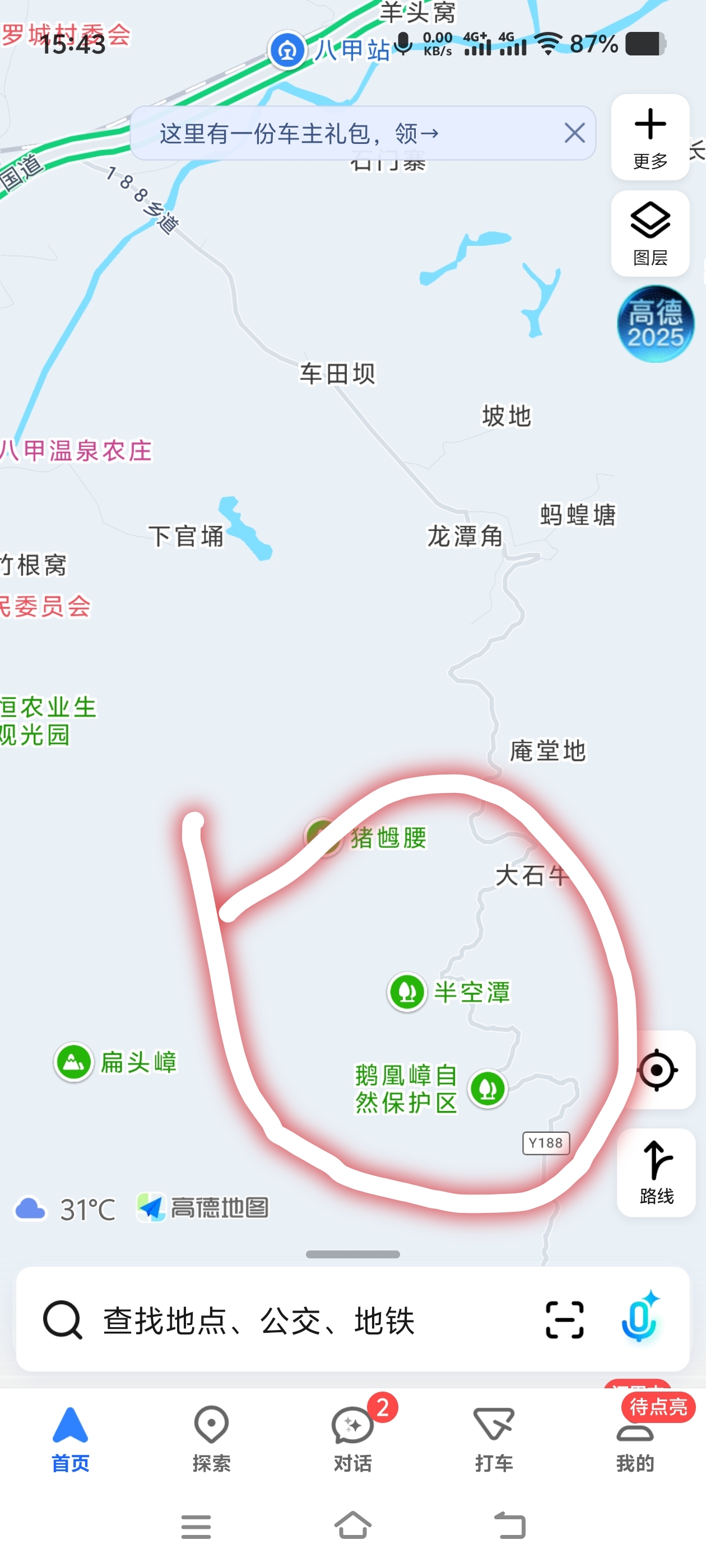706x1568 pixels.
Task: Switch to the 我的 tab
Action: coord(635,1438)
